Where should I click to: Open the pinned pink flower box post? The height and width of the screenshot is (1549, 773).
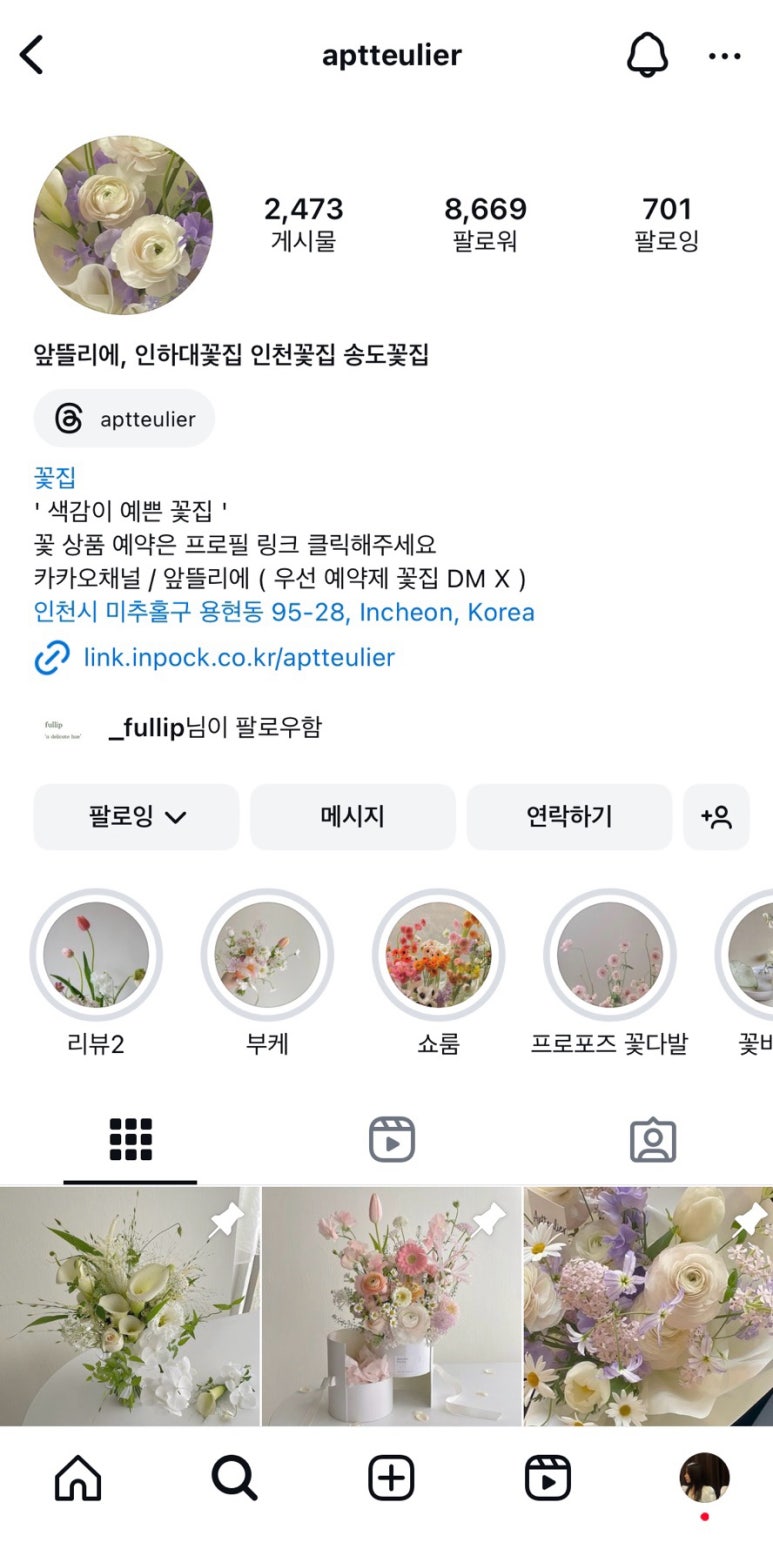pos(392,1305)
